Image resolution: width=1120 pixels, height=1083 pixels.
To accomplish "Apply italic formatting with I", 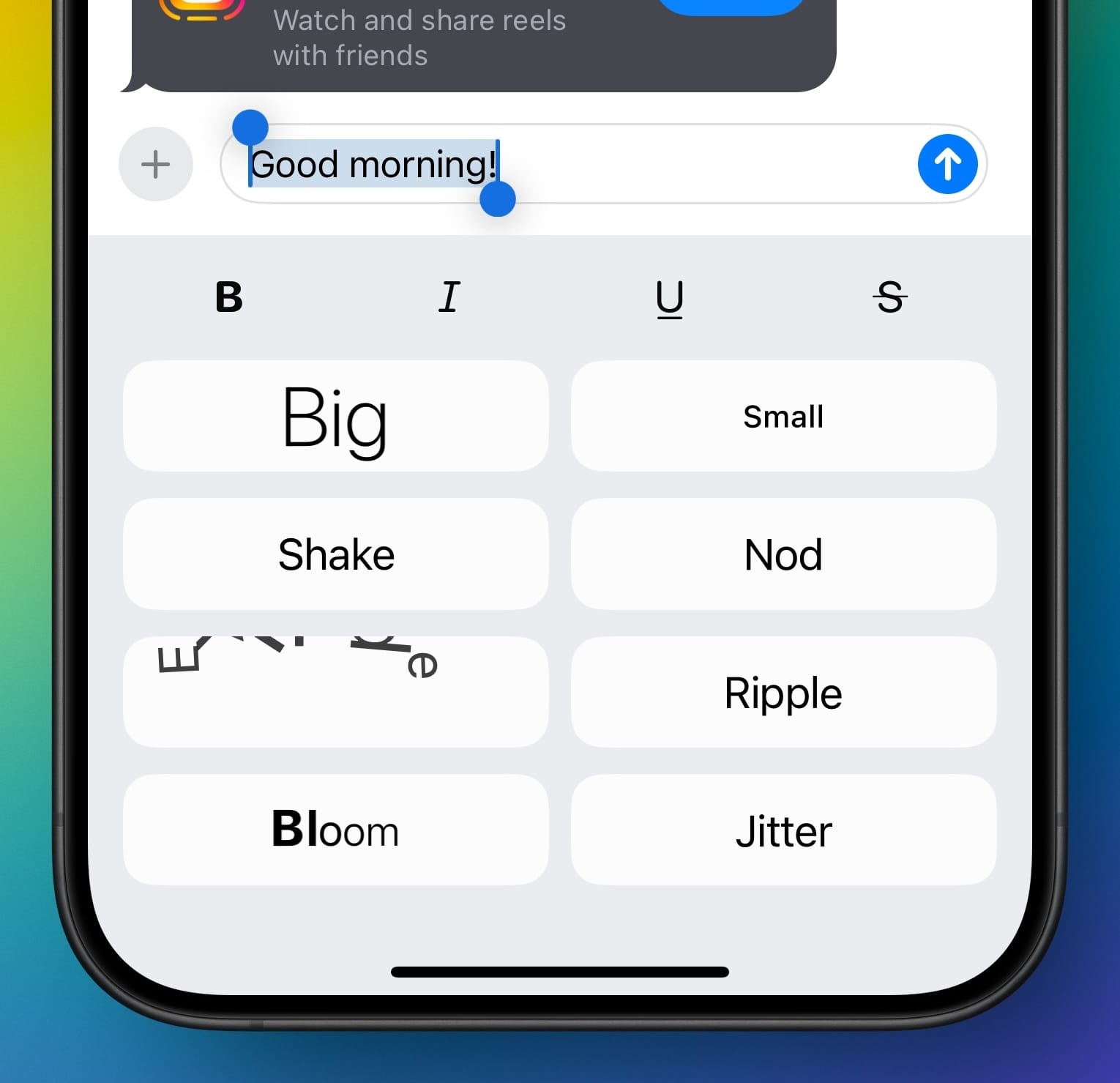I will 449,297.
